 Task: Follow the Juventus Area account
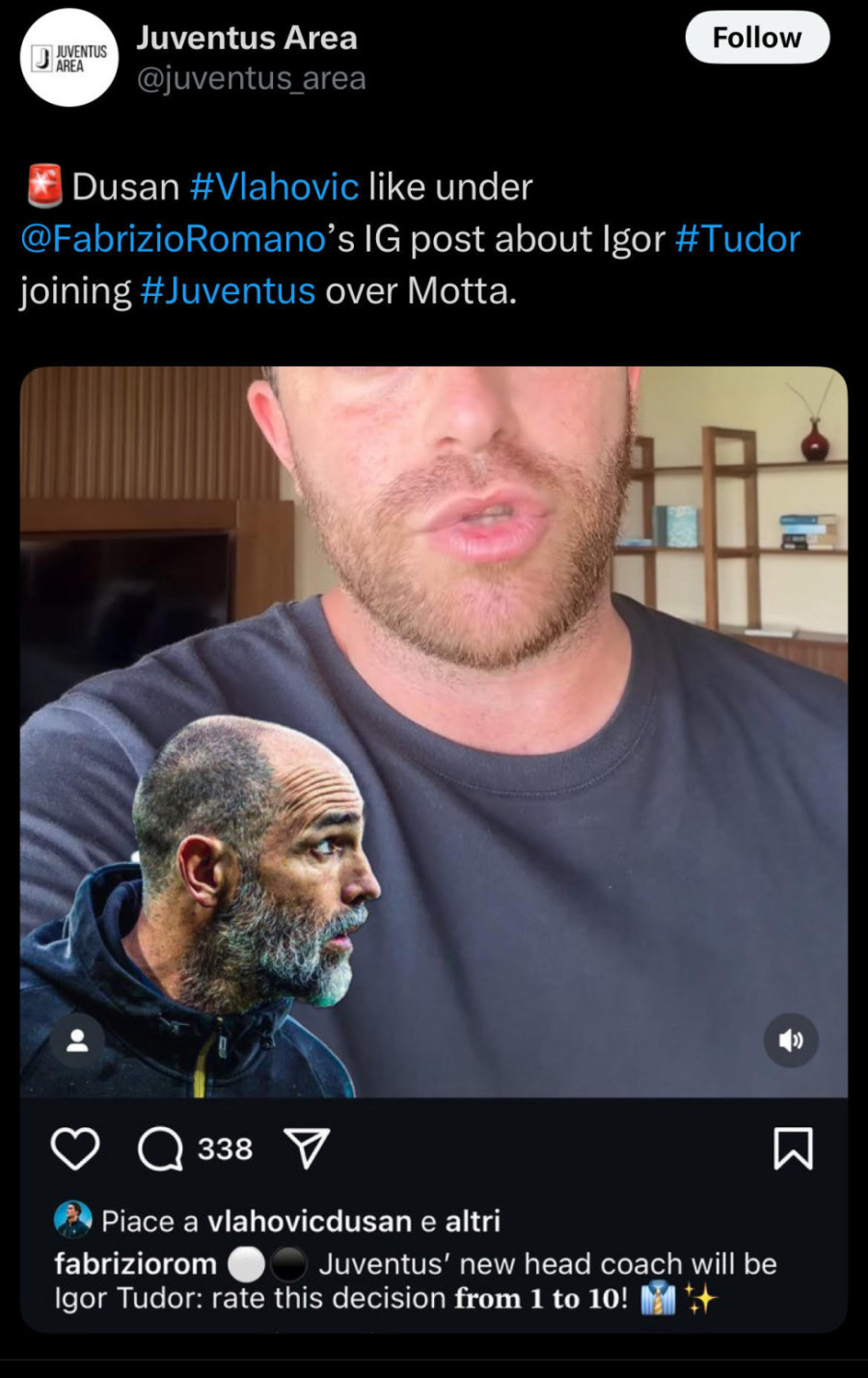coord(756,38)
